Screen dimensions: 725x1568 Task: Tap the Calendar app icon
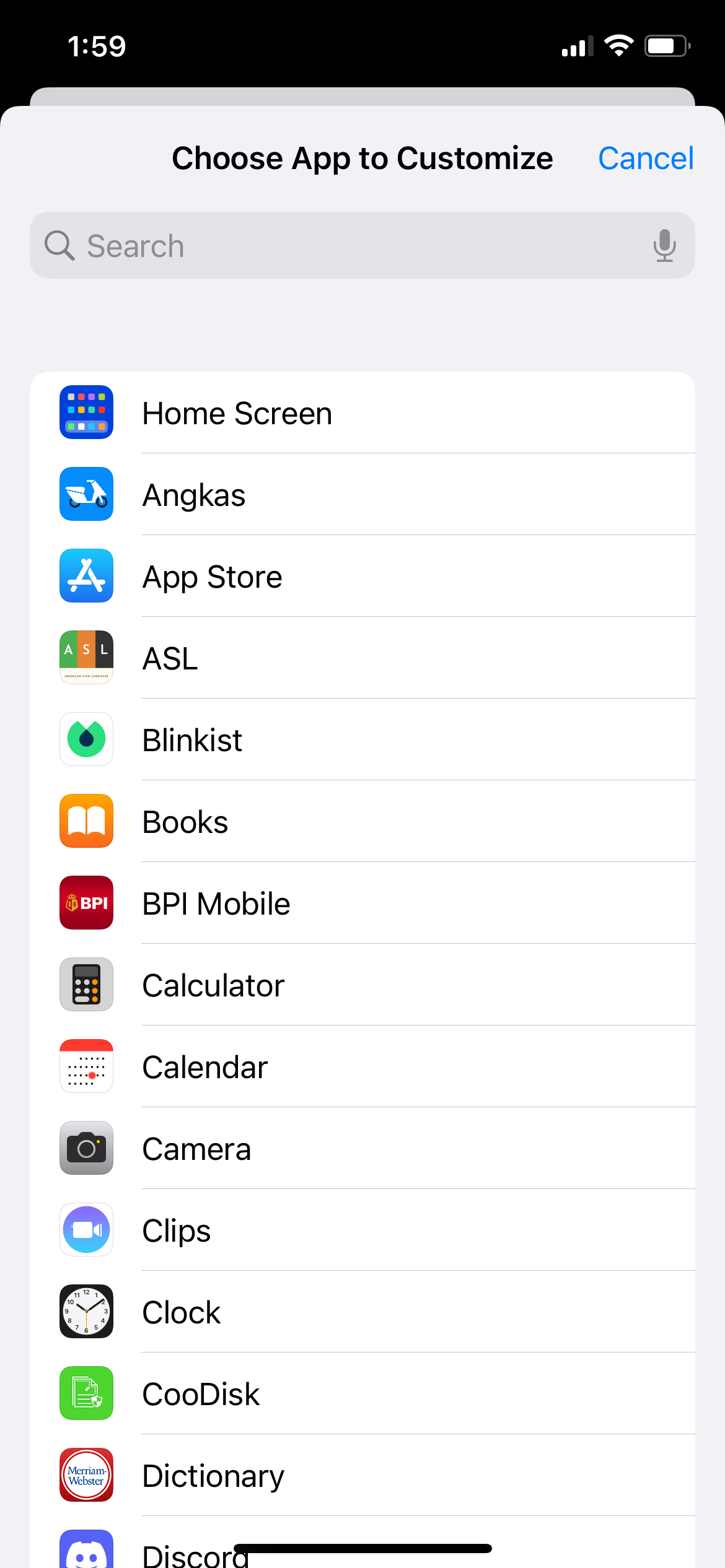tap(86, 1066)
